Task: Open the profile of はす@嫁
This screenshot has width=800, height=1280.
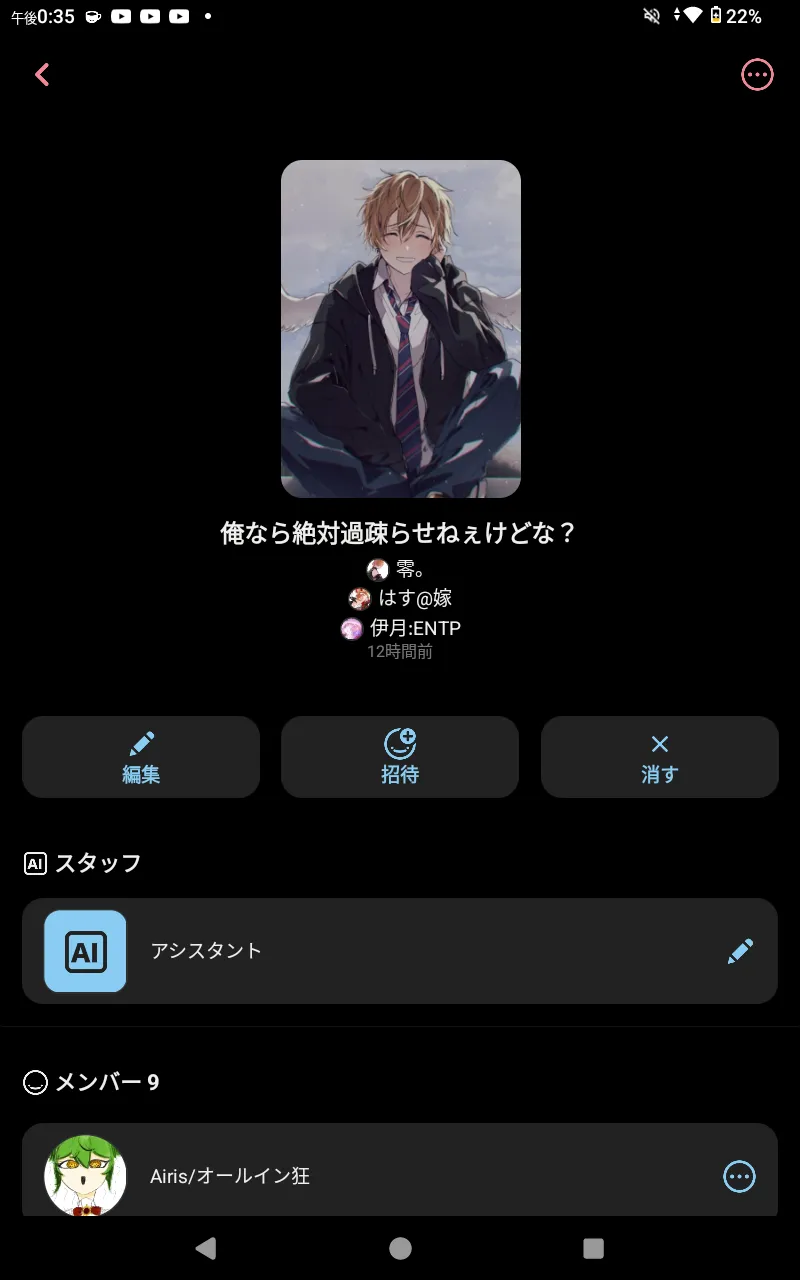Action: (x=400, y=599)
